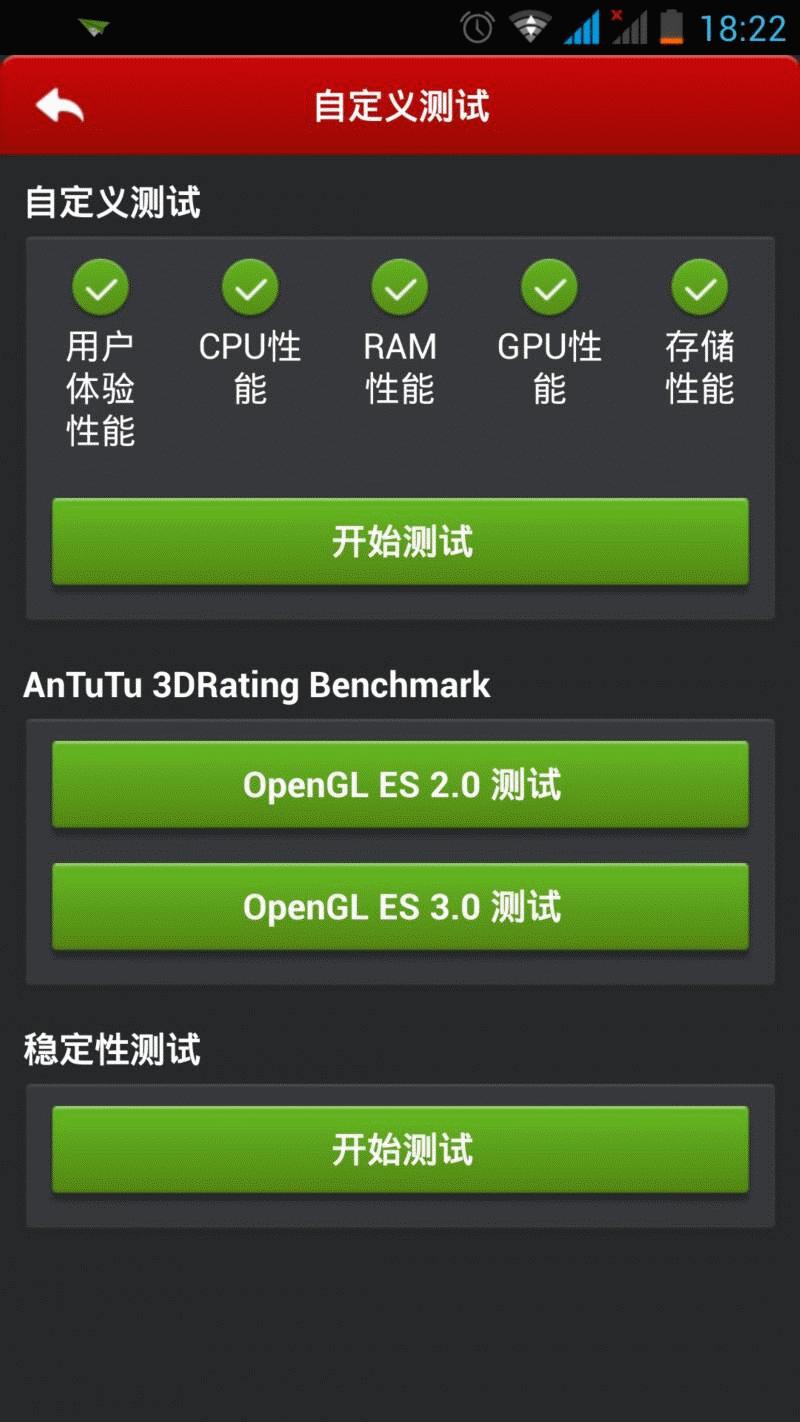Uncheck the 用户体验性能 test option
Screen dimensions: 800x1422
100,288
